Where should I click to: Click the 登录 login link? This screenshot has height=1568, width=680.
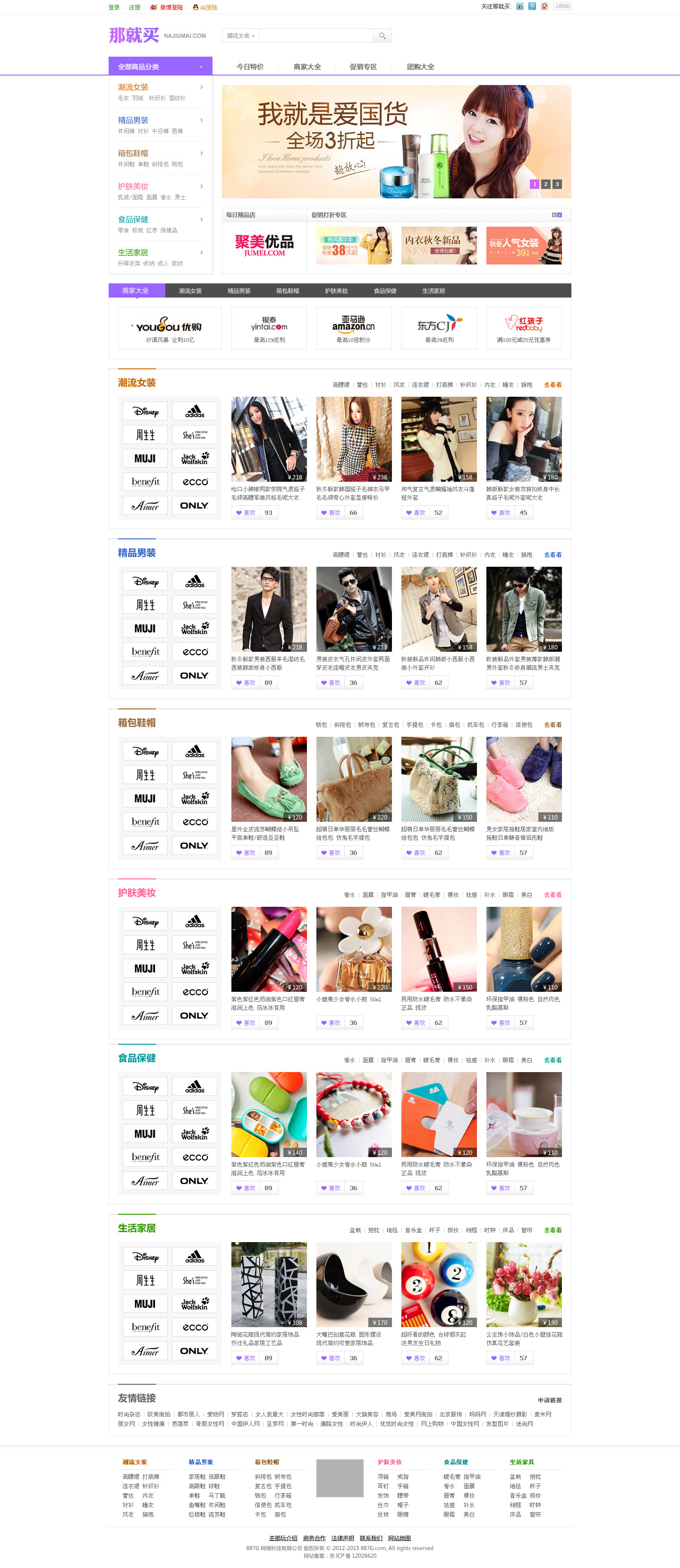pos(114,7)
